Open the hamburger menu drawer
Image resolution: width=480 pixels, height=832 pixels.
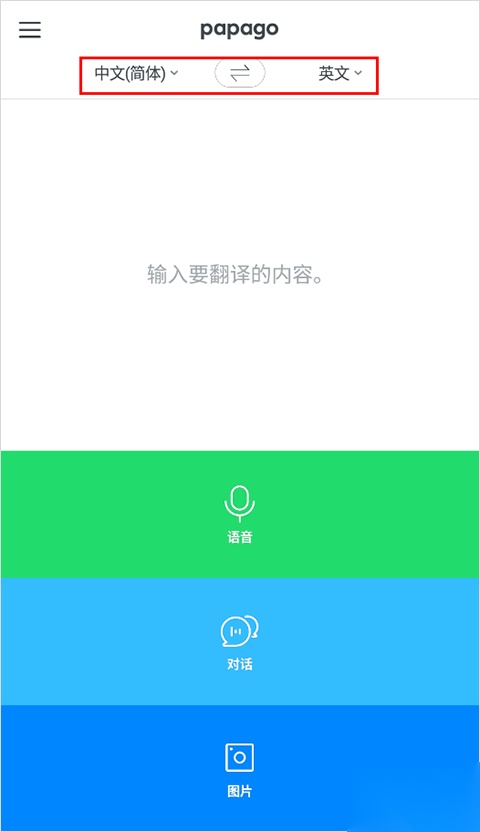coord(30,30)
